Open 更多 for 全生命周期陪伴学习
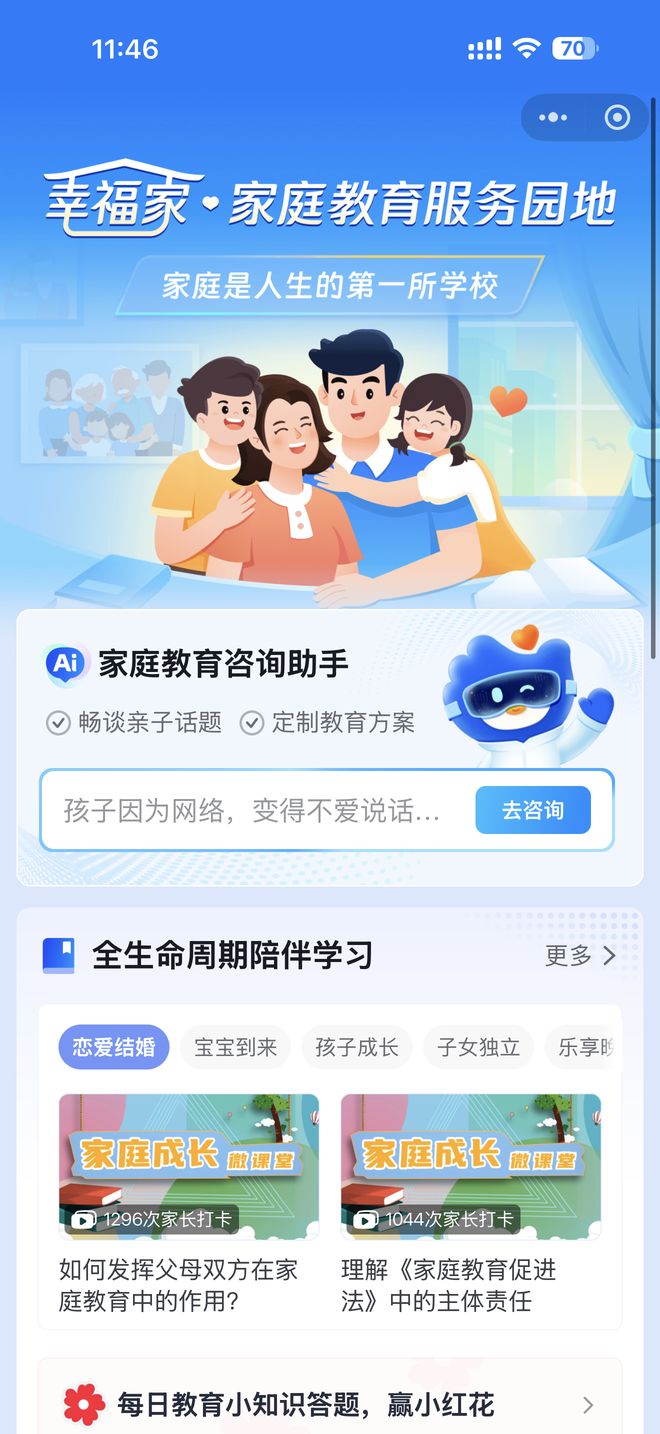660x1434 pixels. pyautogui.click(x=580, y=956)
